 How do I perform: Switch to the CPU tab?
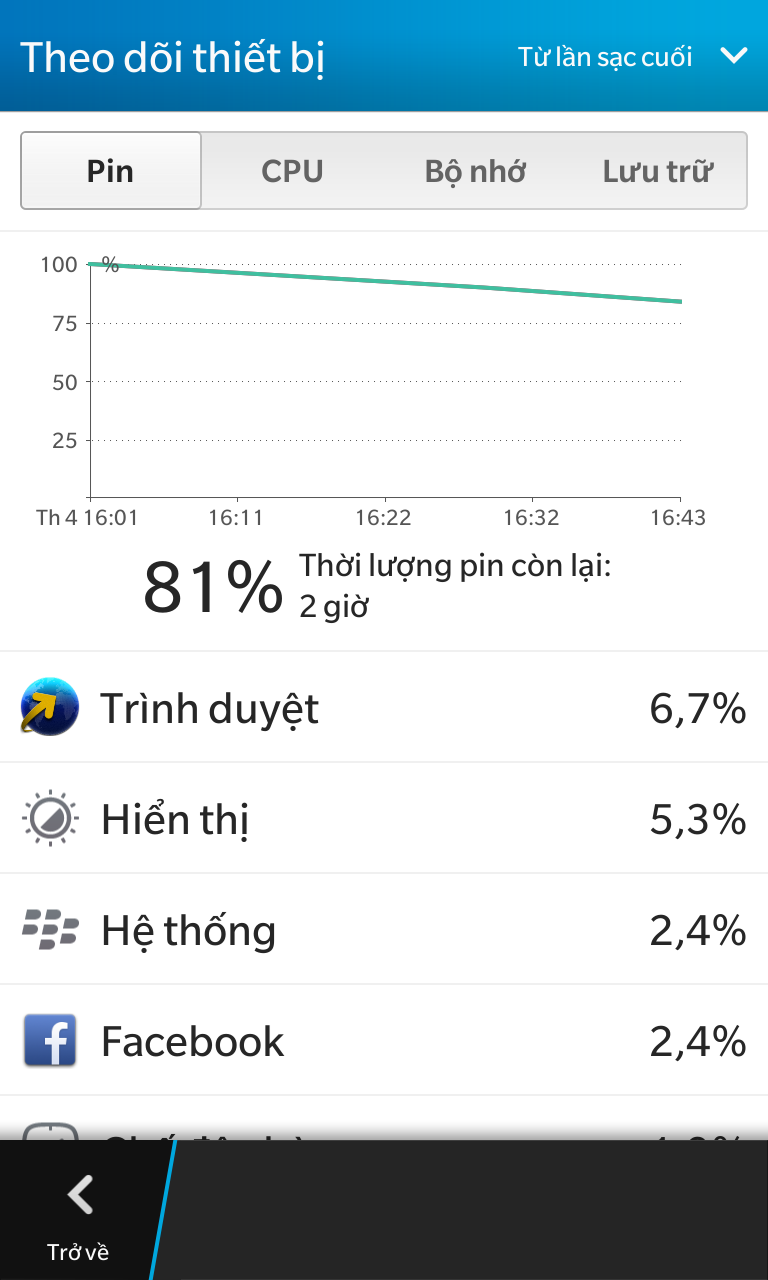tap(292, 171)
